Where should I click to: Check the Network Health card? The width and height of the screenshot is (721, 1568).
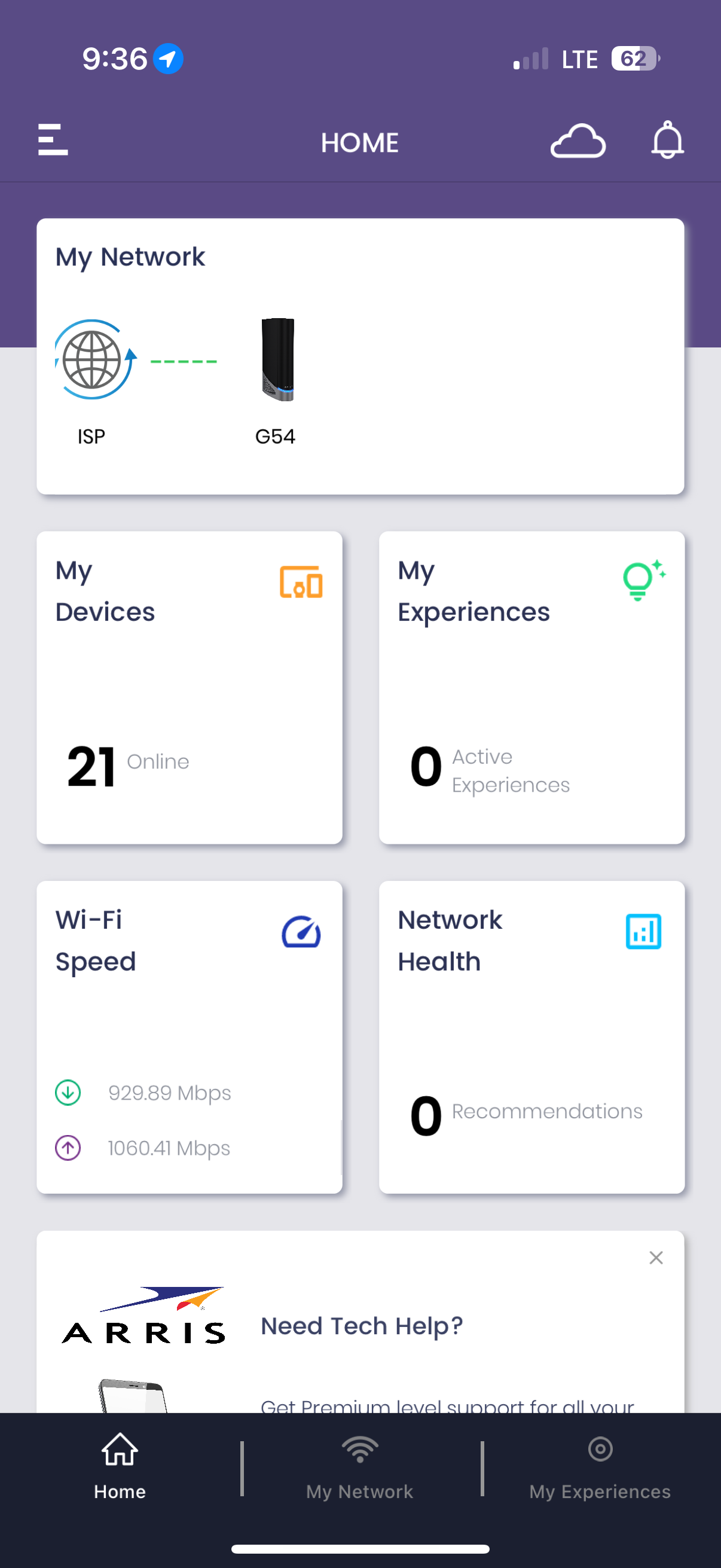click(531, 1036)
